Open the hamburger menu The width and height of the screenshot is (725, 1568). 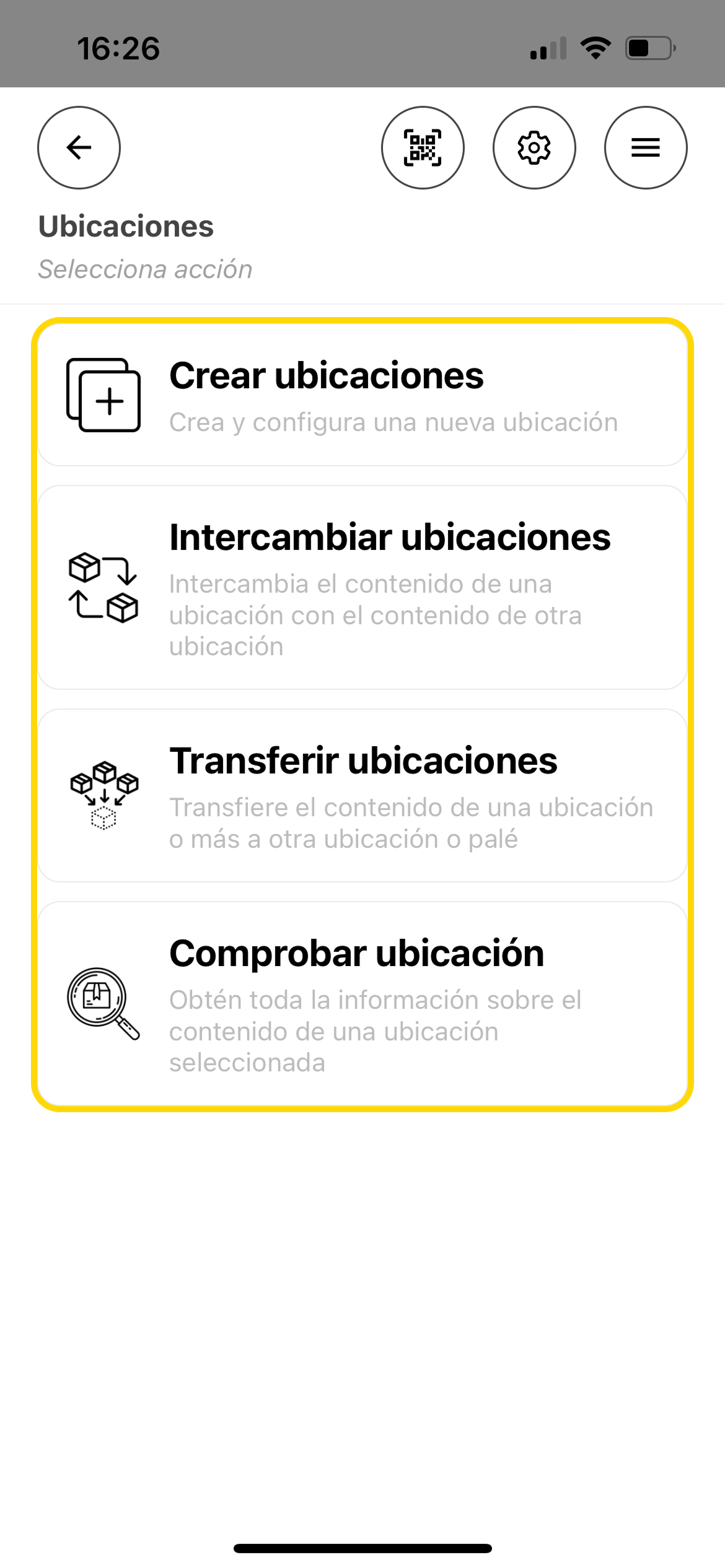[x=646, y=147]
